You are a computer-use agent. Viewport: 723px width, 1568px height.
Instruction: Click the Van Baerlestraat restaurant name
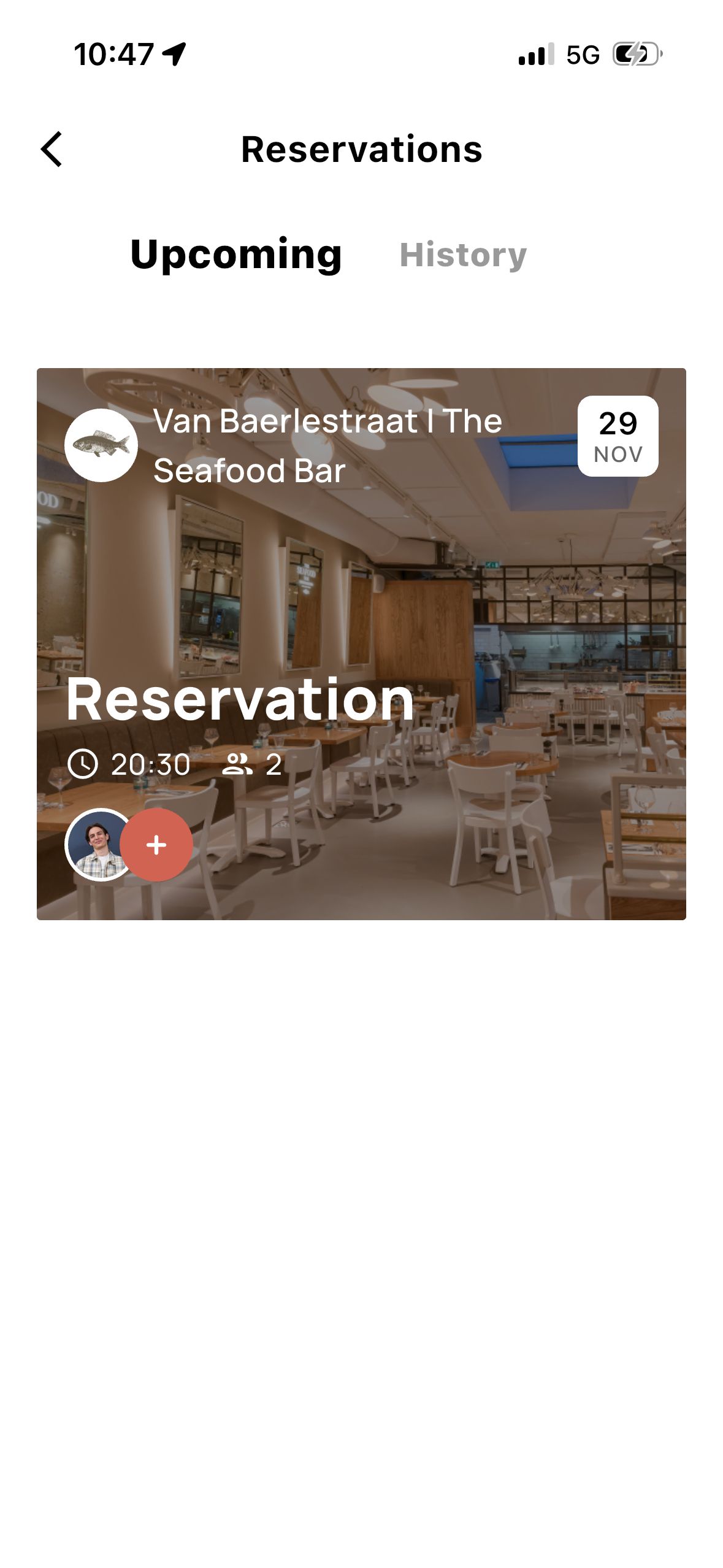coord(327,445)
